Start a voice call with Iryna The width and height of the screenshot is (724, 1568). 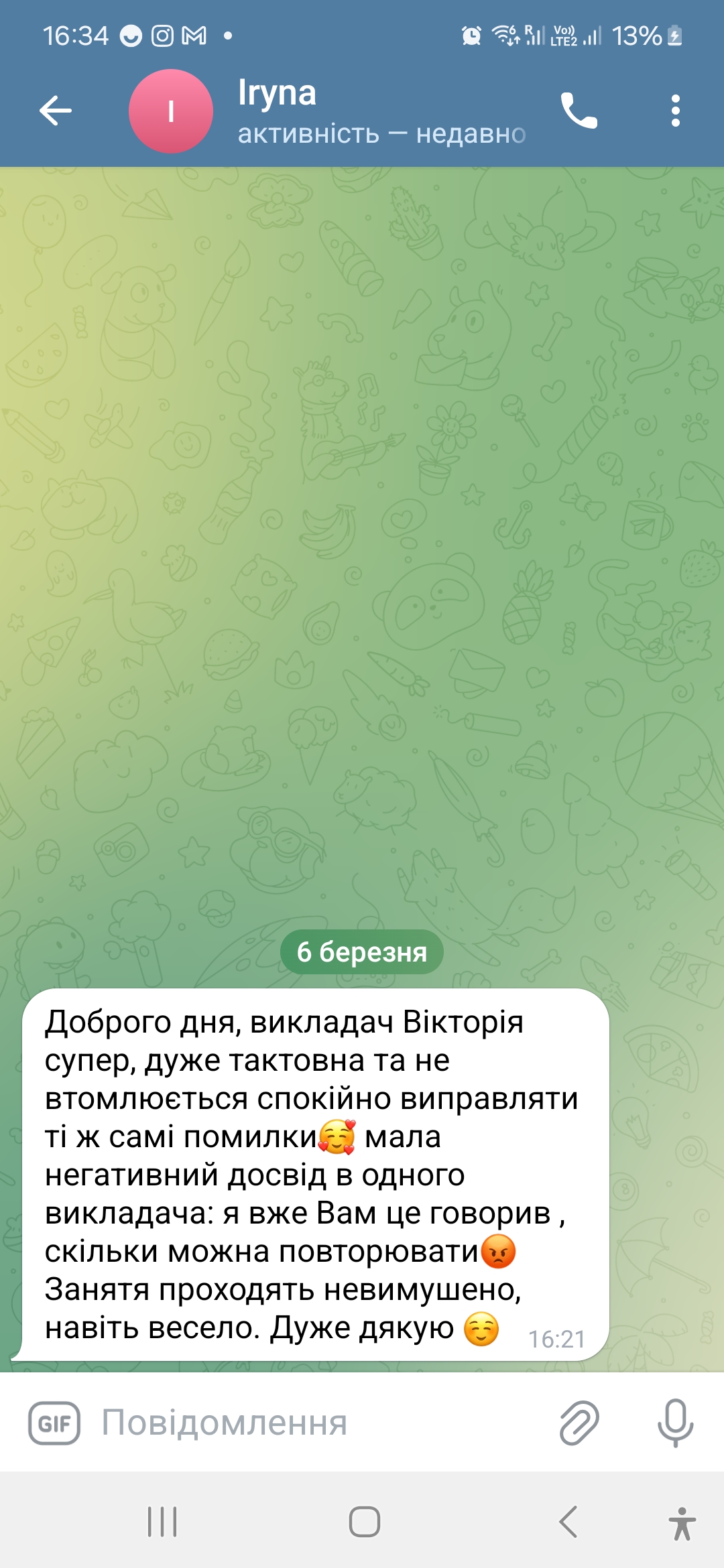(x=579, y=111)
